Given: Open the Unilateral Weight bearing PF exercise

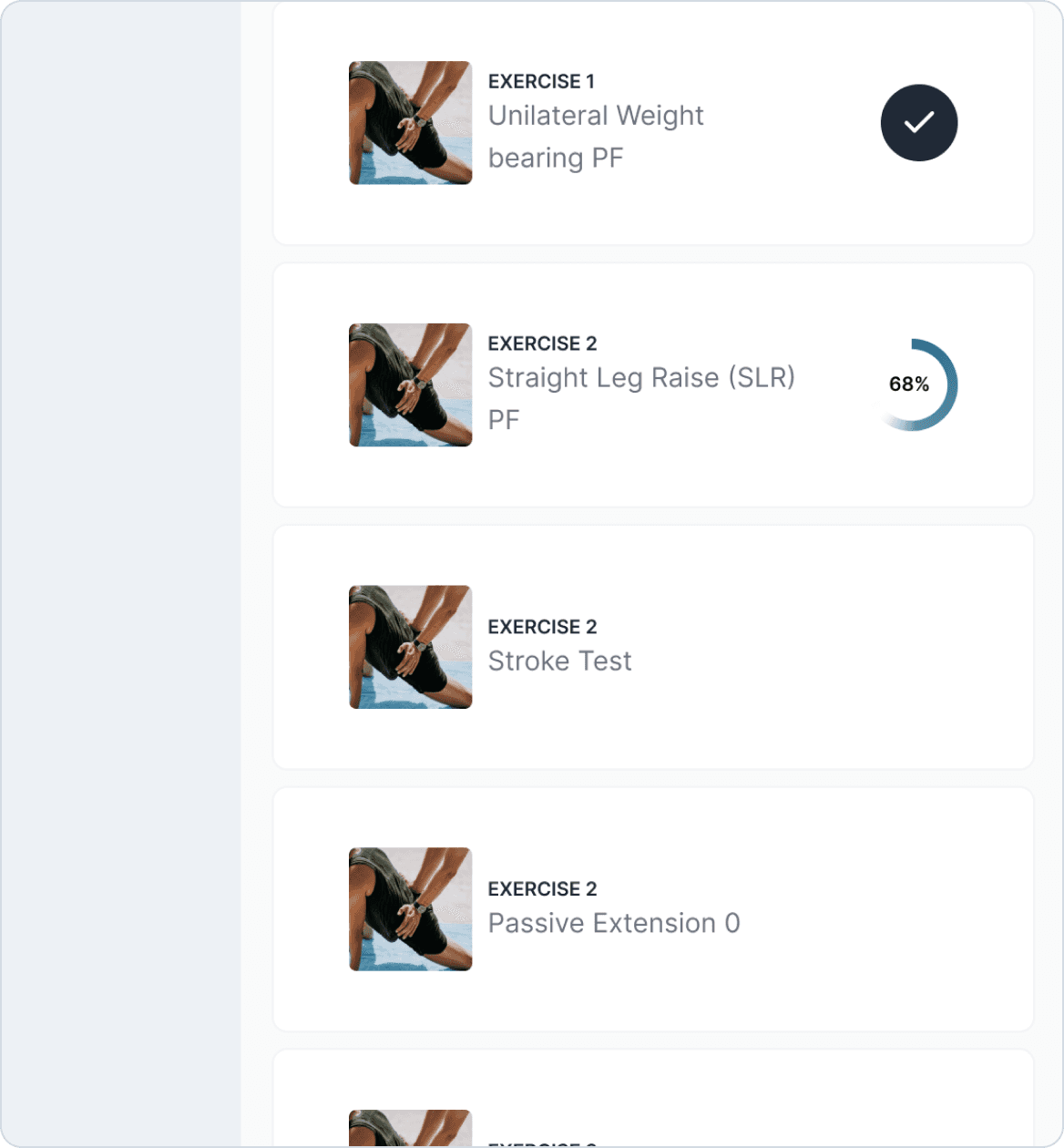Looking at the screenshot, I should (x=653, y=123).
